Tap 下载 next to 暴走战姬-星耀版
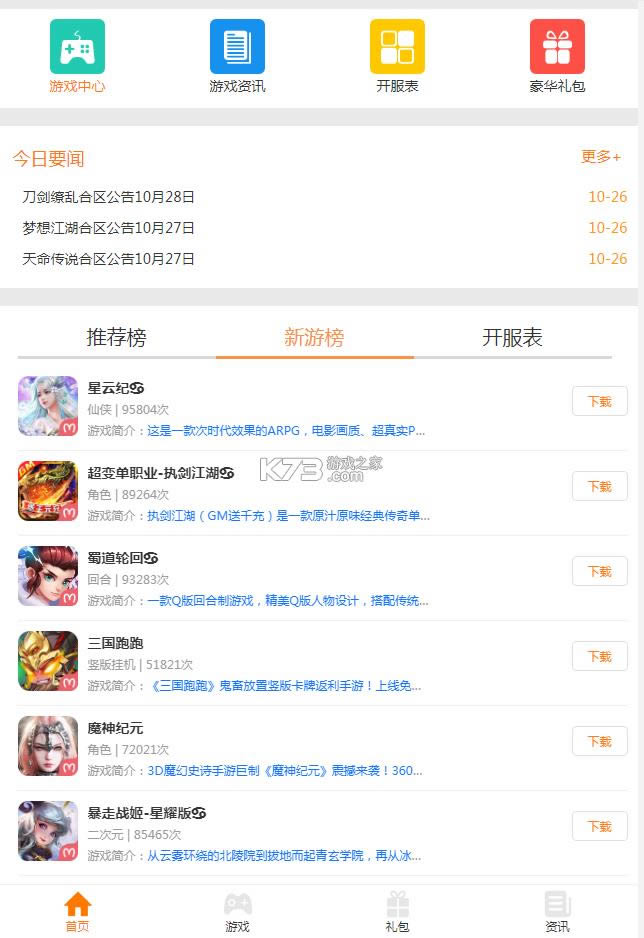Image resolution: width=644 pixels, height=938 pixels. point(599,826)
